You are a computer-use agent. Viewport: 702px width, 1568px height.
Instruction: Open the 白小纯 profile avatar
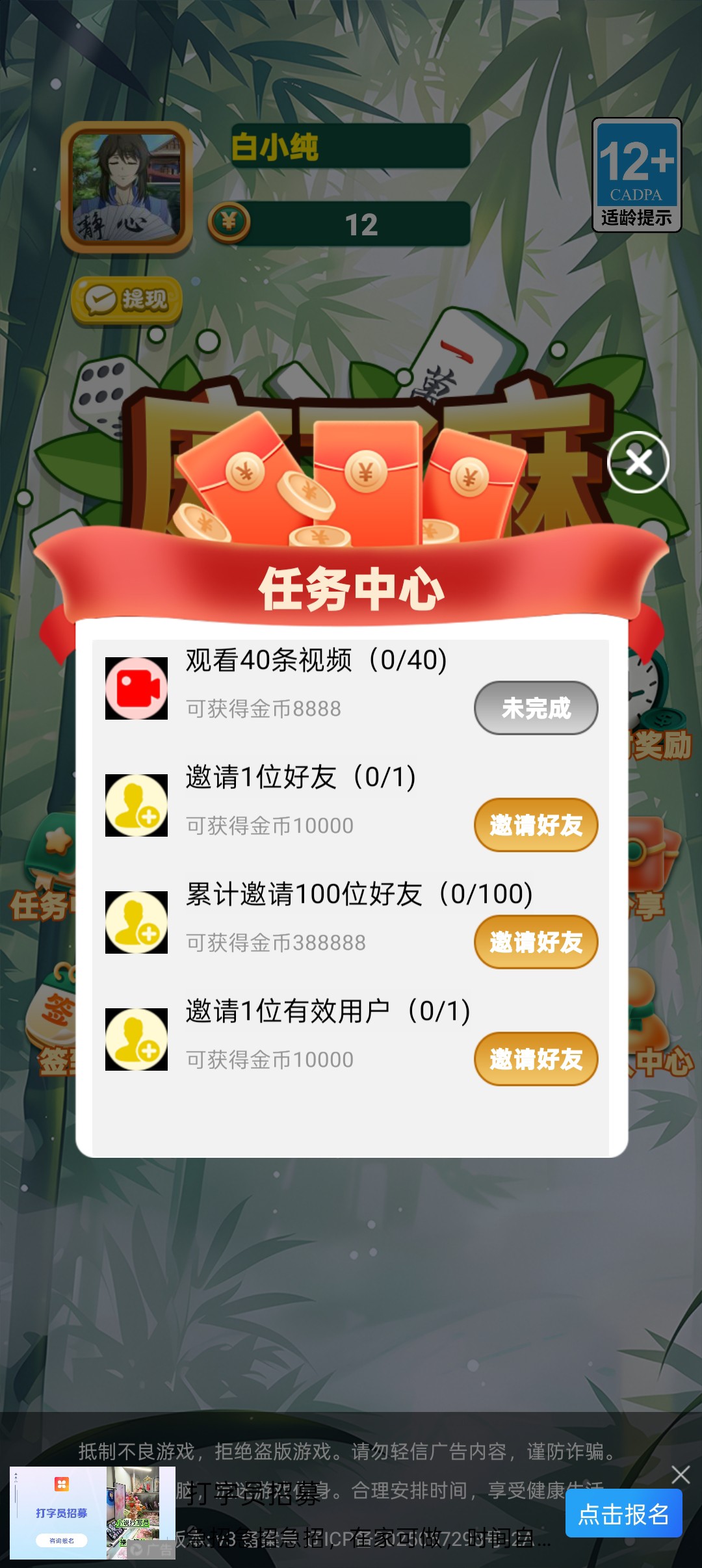127,188
